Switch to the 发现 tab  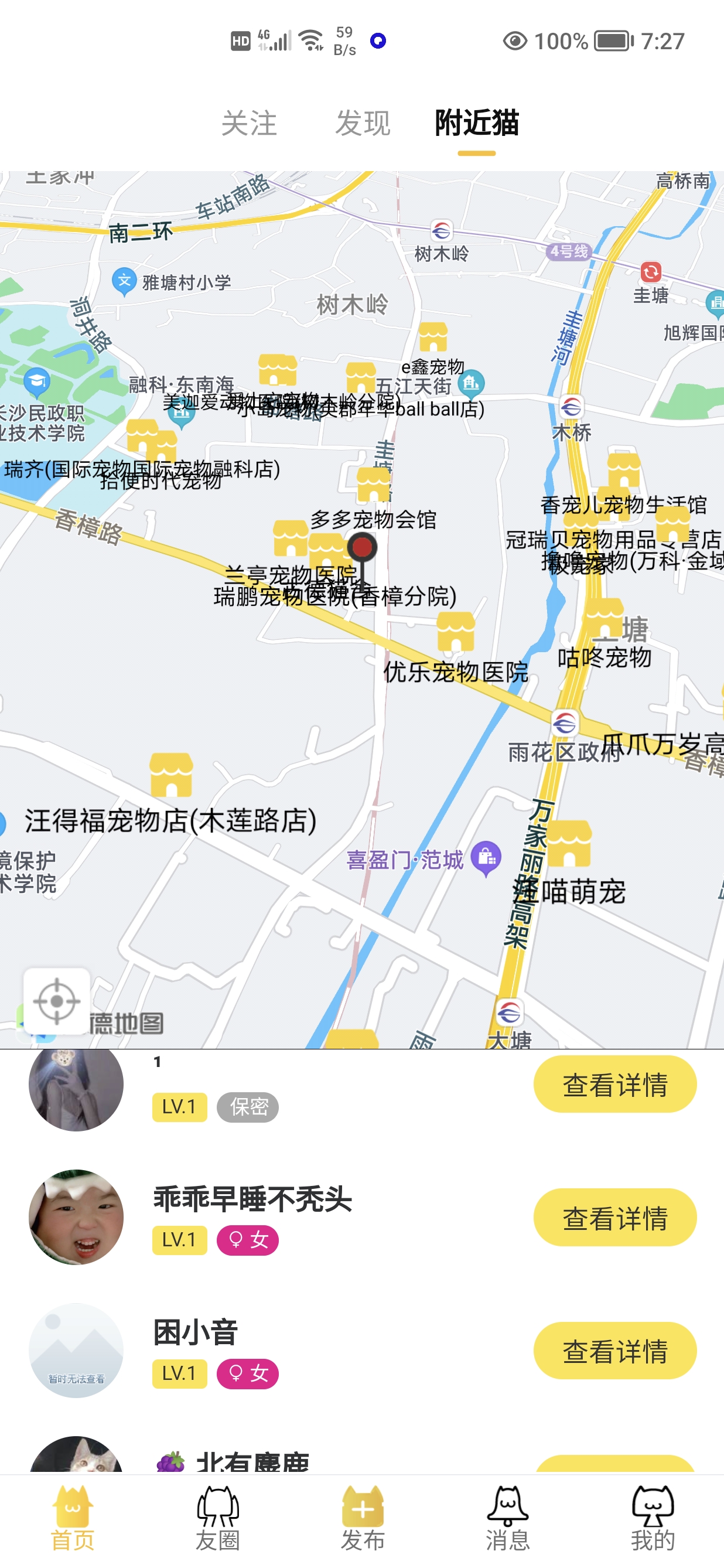(x=363, y=123)
